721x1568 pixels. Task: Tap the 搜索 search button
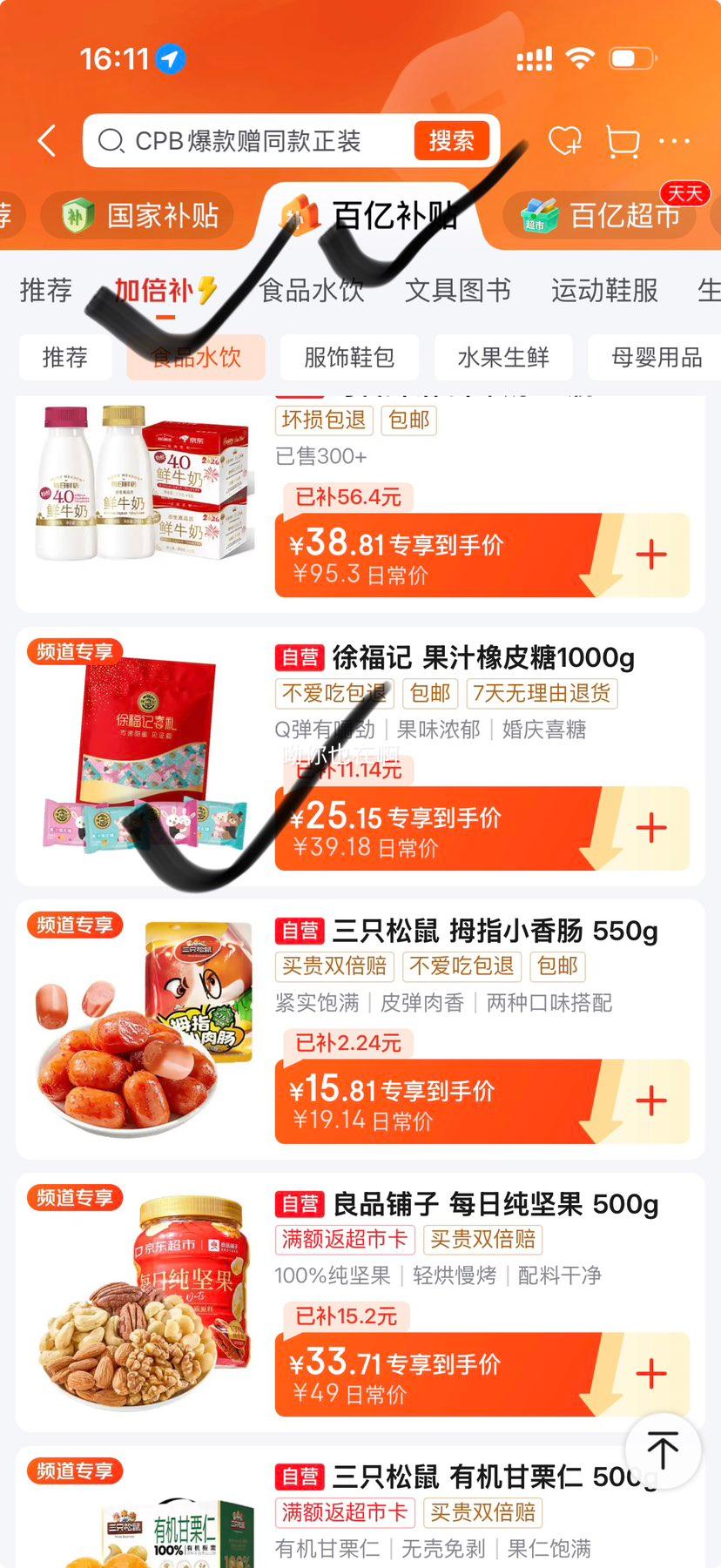point(452,140)
